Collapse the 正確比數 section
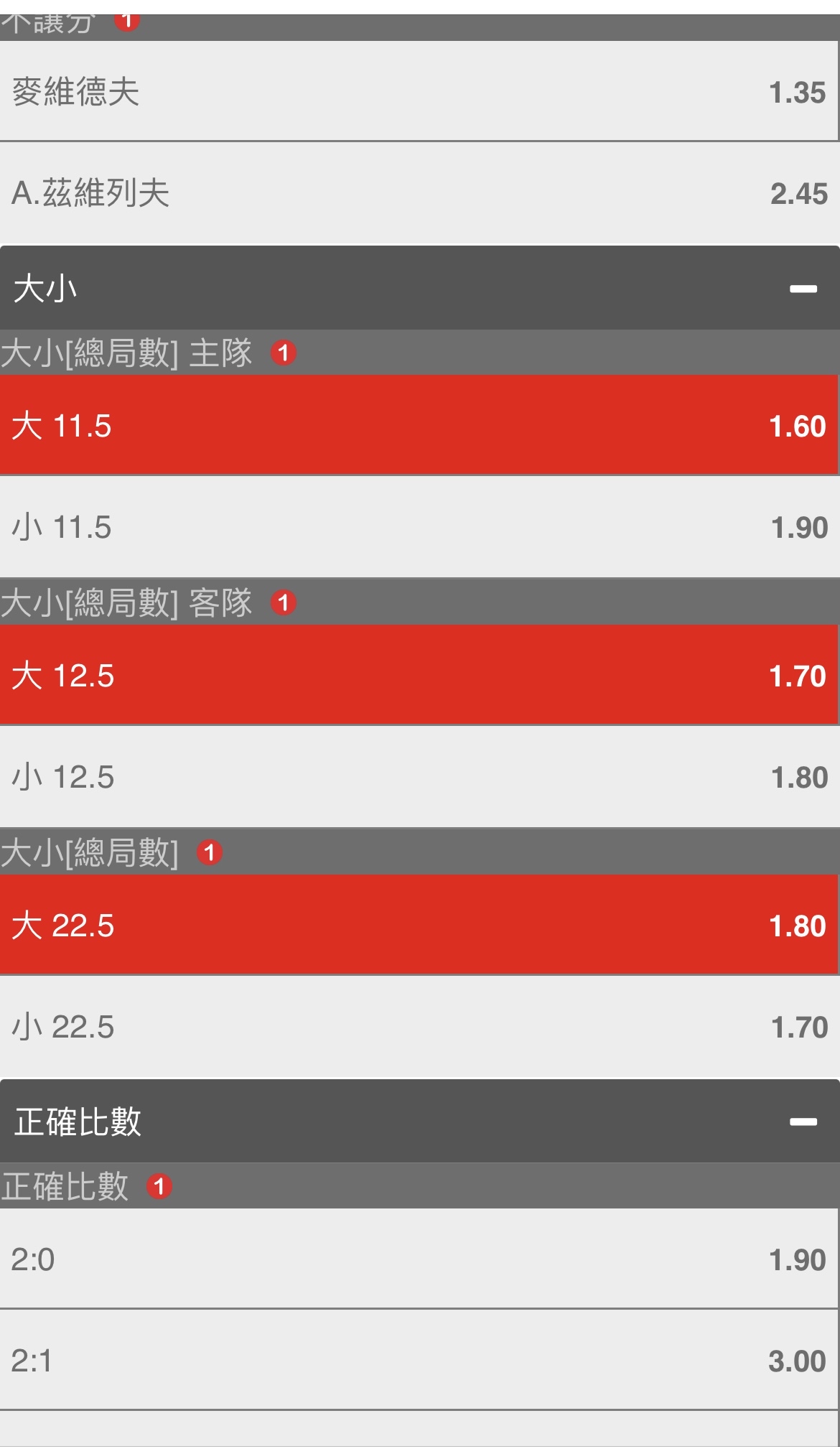The width and height of the screenshot is (840, 1449). pos(803,1122)
